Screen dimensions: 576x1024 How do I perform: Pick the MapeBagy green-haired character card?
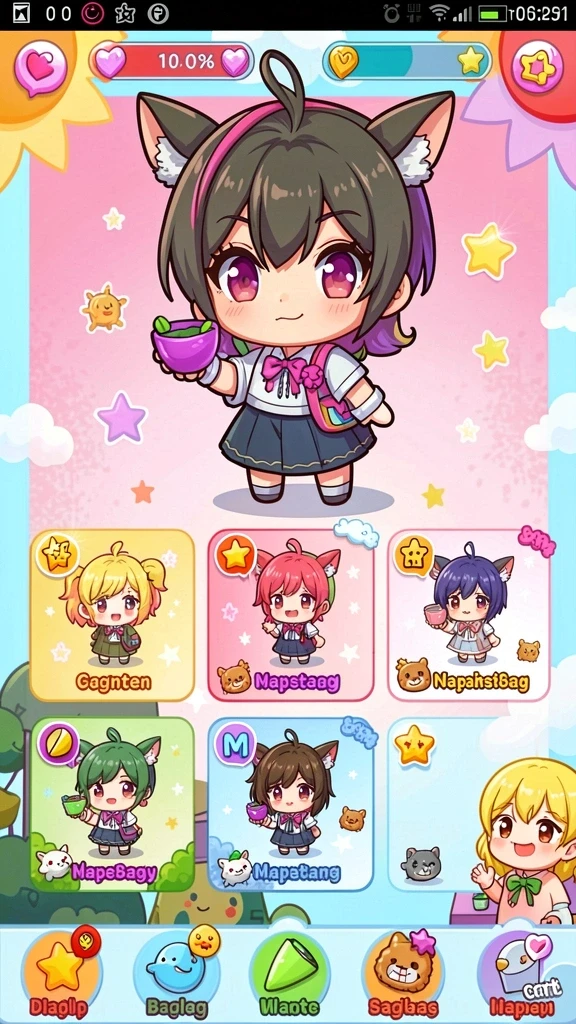(x=112, y=804)
